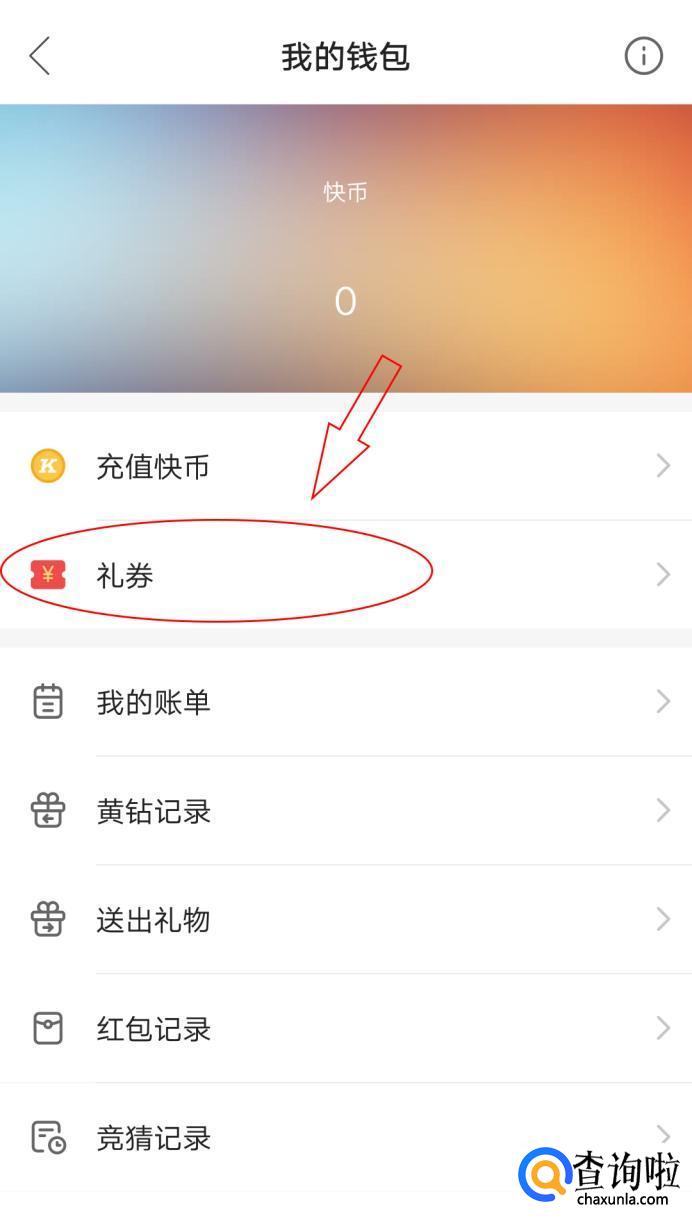Open 黄钻记录 records

[345, 811]
